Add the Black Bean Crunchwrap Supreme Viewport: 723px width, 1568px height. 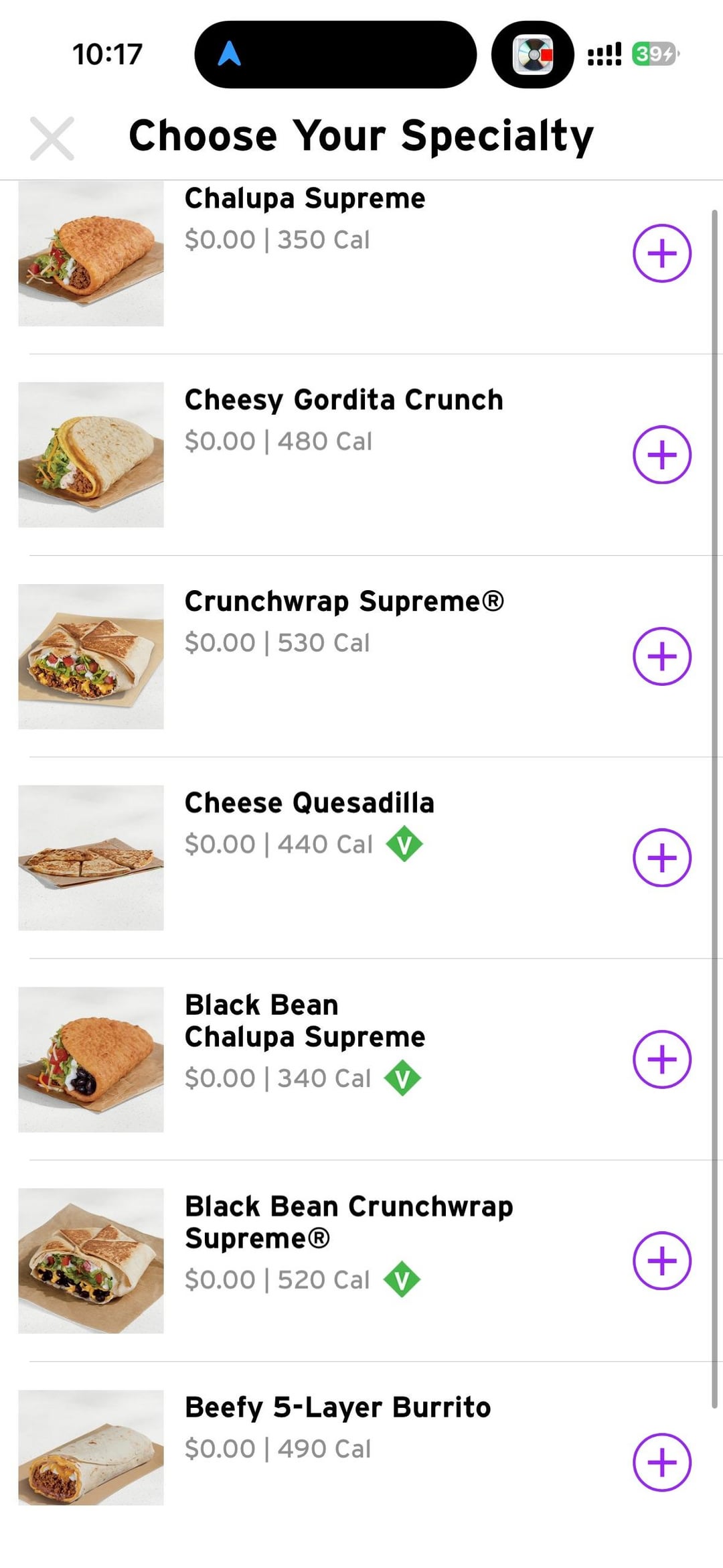coord(661,1261)
